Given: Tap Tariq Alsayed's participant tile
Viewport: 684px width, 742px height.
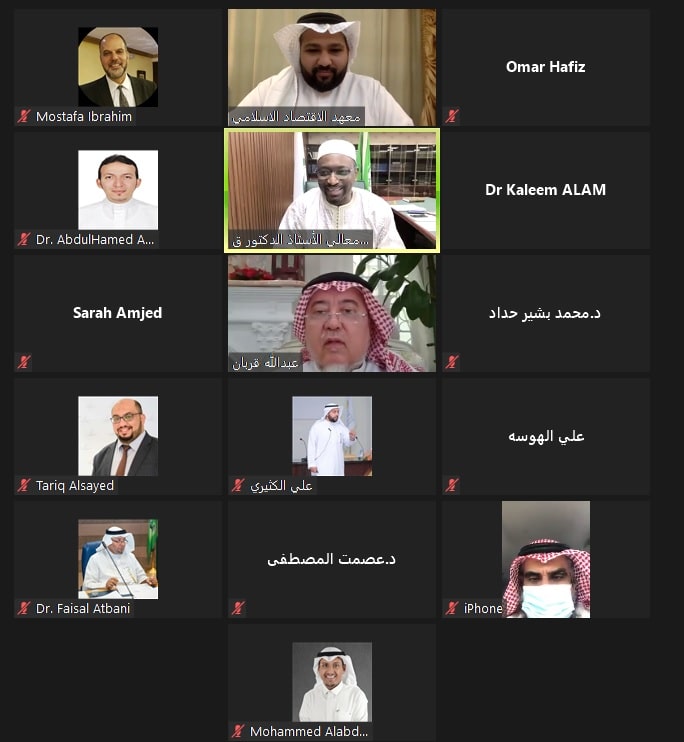Looking at the screenshot, I should coord(118,436).
